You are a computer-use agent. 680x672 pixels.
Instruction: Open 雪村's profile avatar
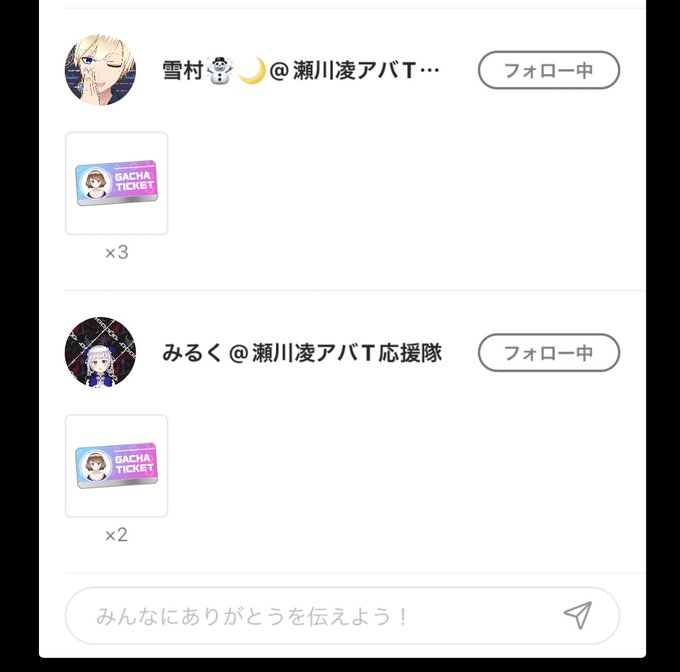tap(100, 70)
